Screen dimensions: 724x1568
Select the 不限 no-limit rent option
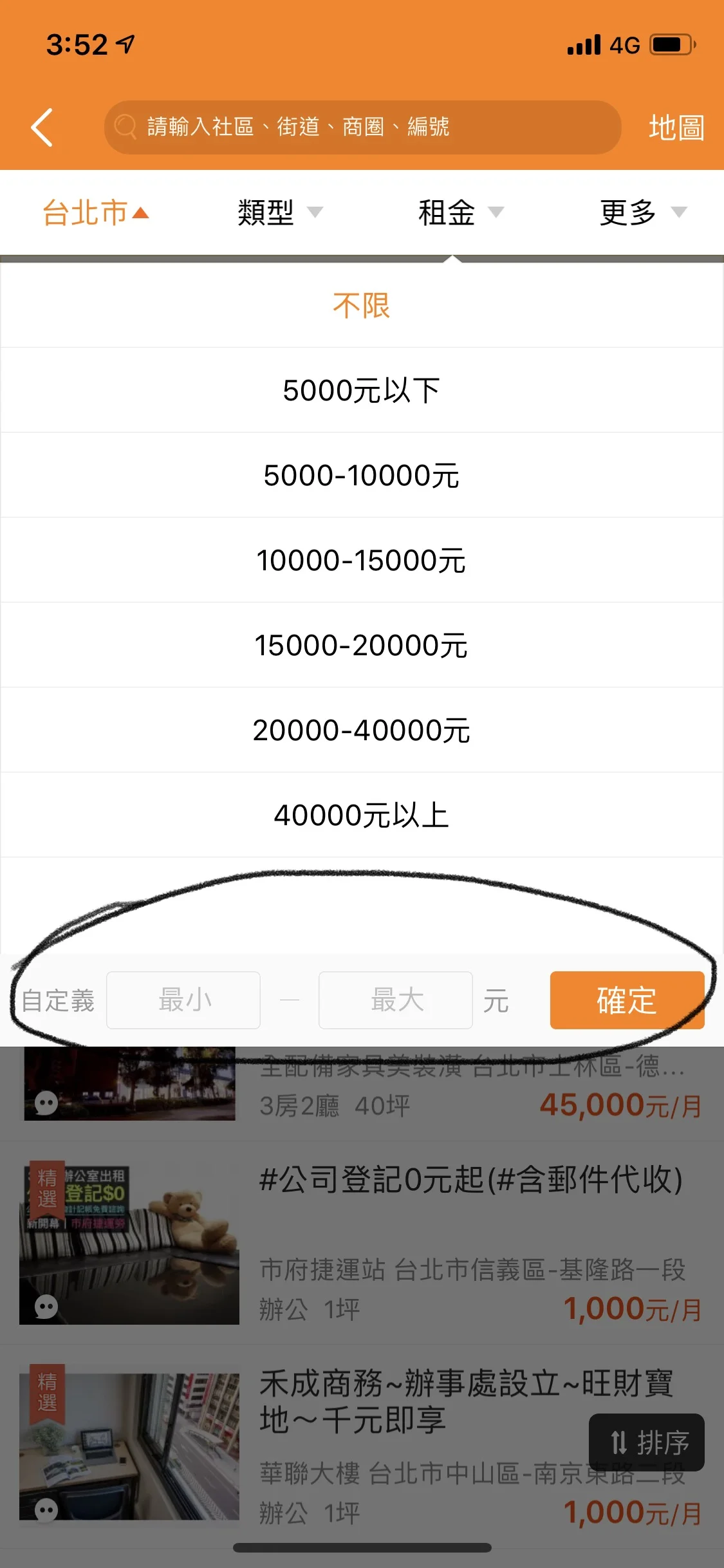[362, 306]
